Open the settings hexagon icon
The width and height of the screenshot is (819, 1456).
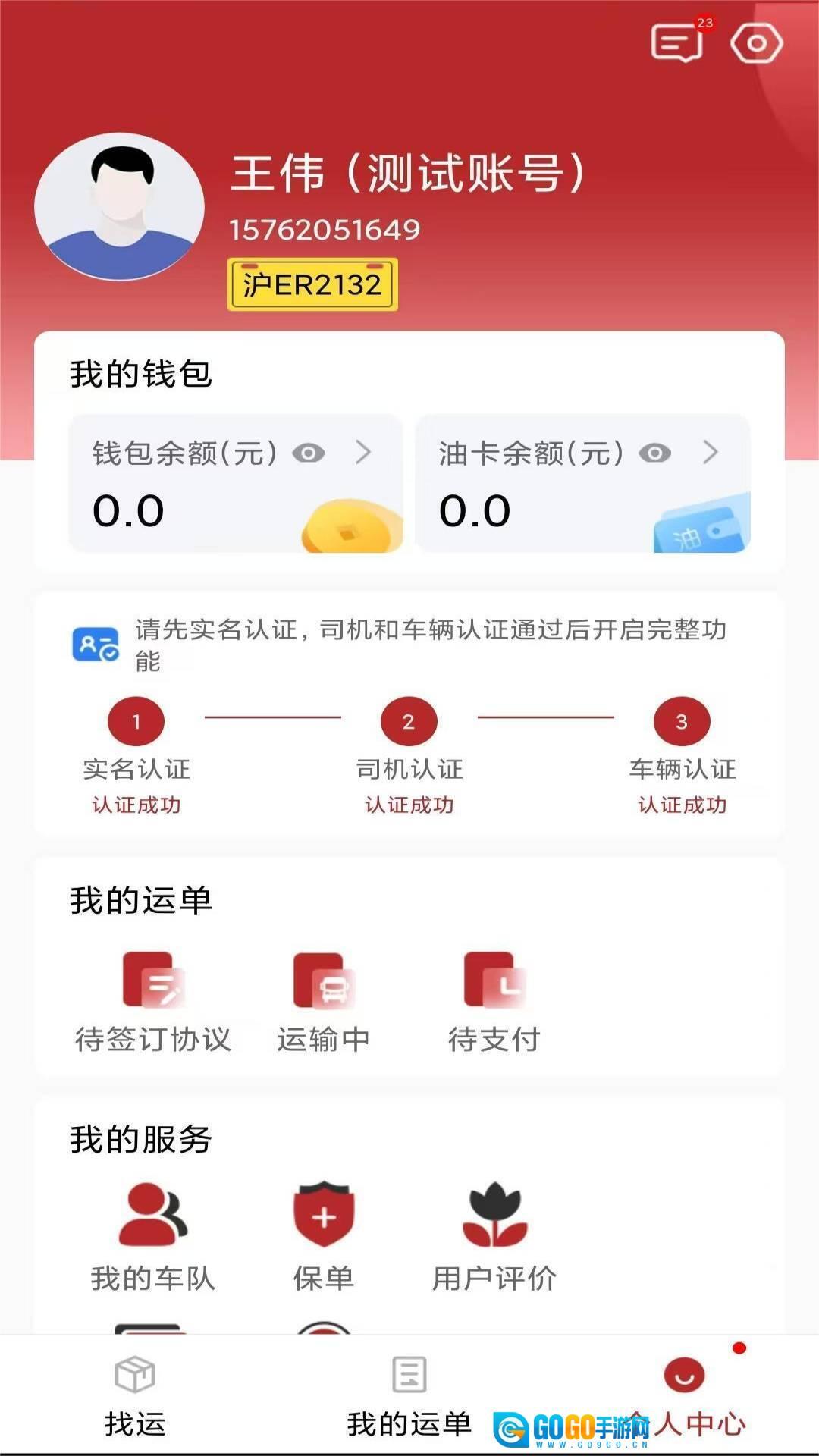(x=756, y=43)
